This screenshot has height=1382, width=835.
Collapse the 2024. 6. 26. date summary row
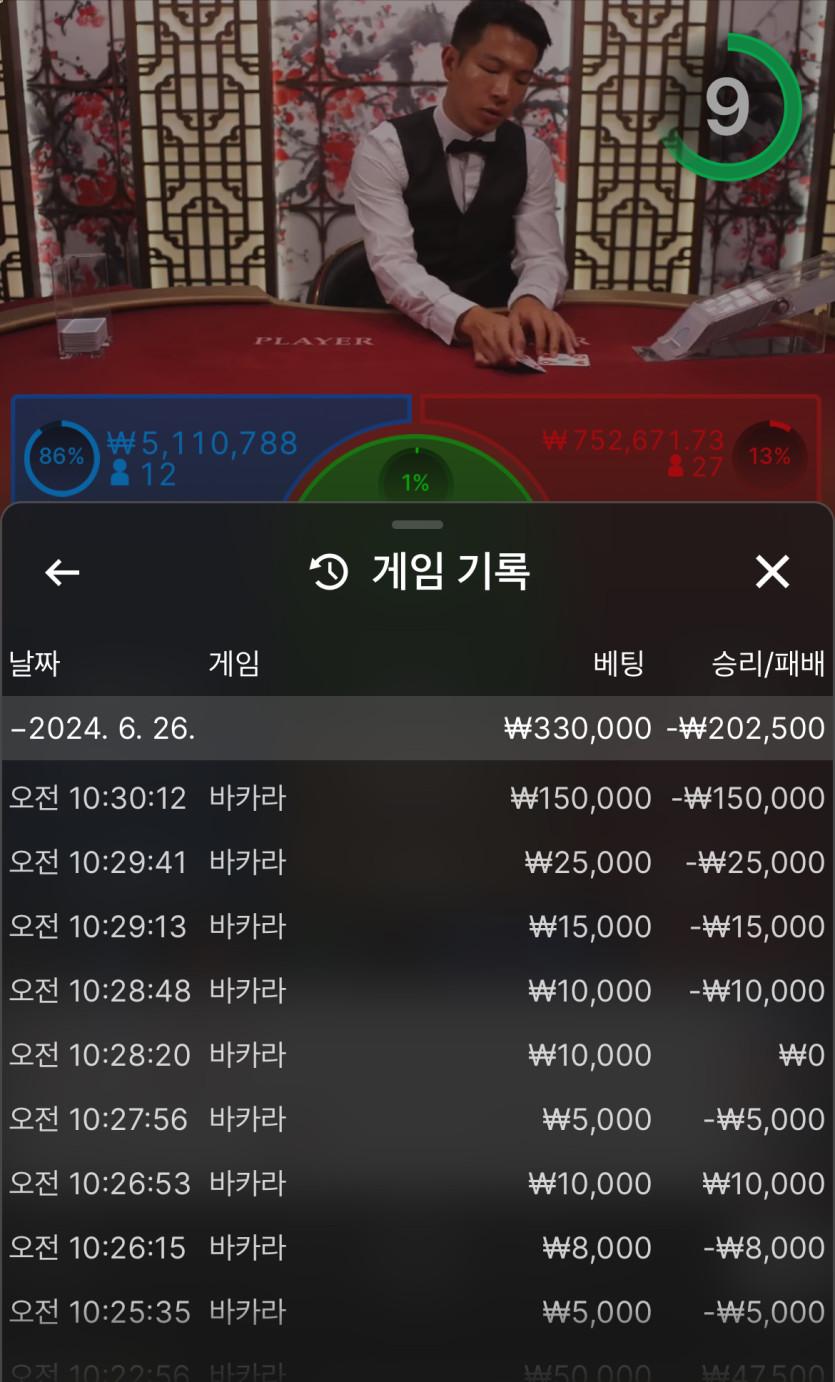417,728
